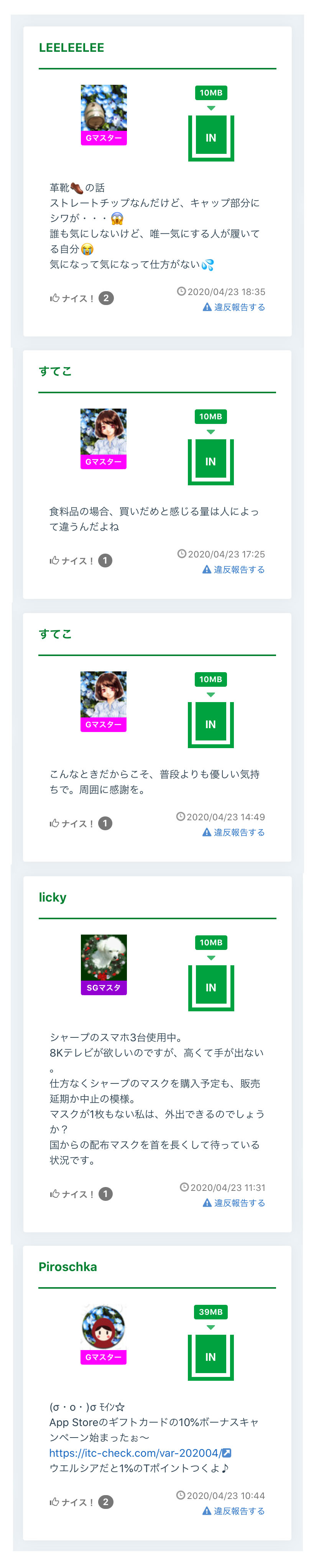Open Piroschka's profile avatar

(x=104, y=1327)
